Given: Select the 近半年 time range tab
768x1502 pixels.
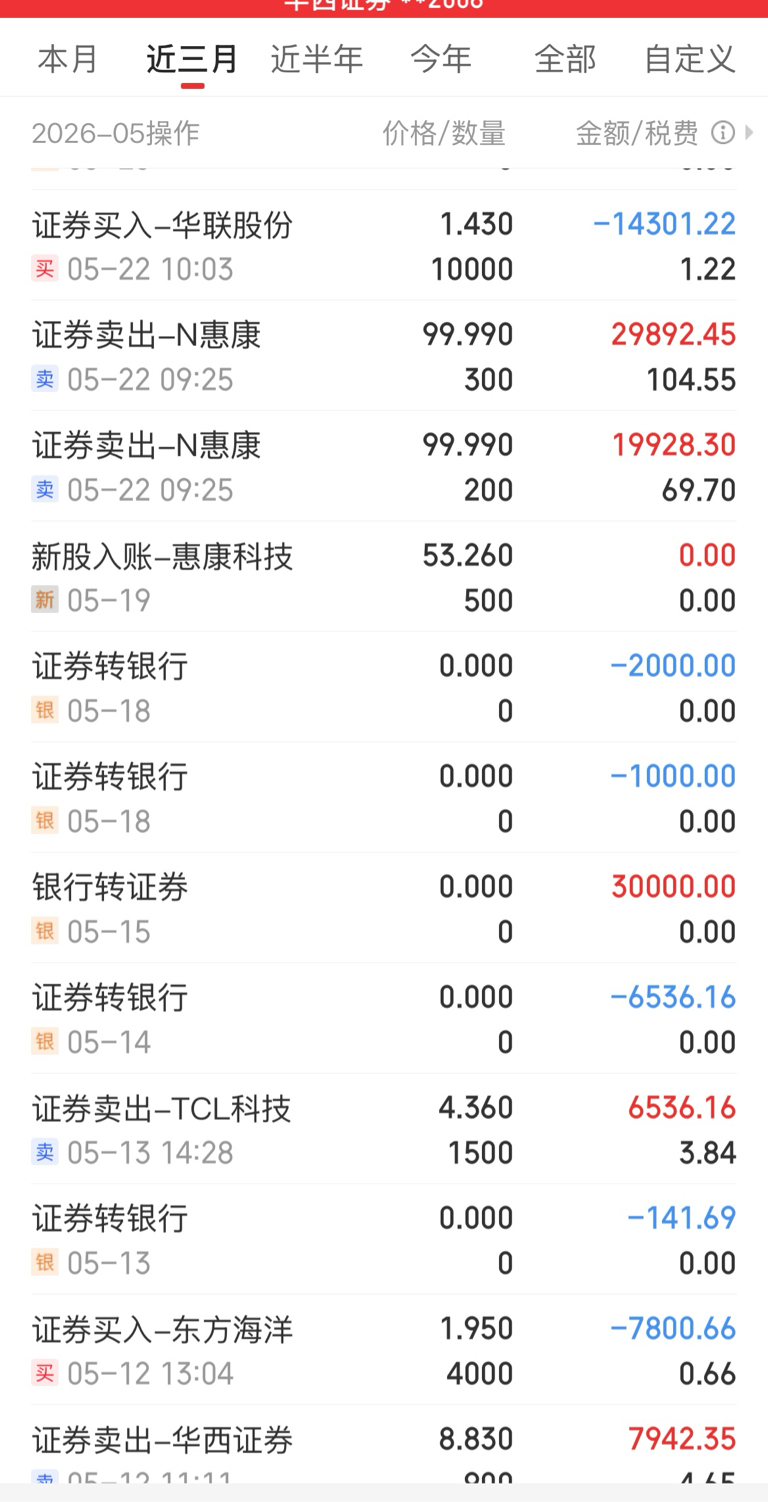Looking at the screenshot, I should pyautogui.click(x=317, y=59).
